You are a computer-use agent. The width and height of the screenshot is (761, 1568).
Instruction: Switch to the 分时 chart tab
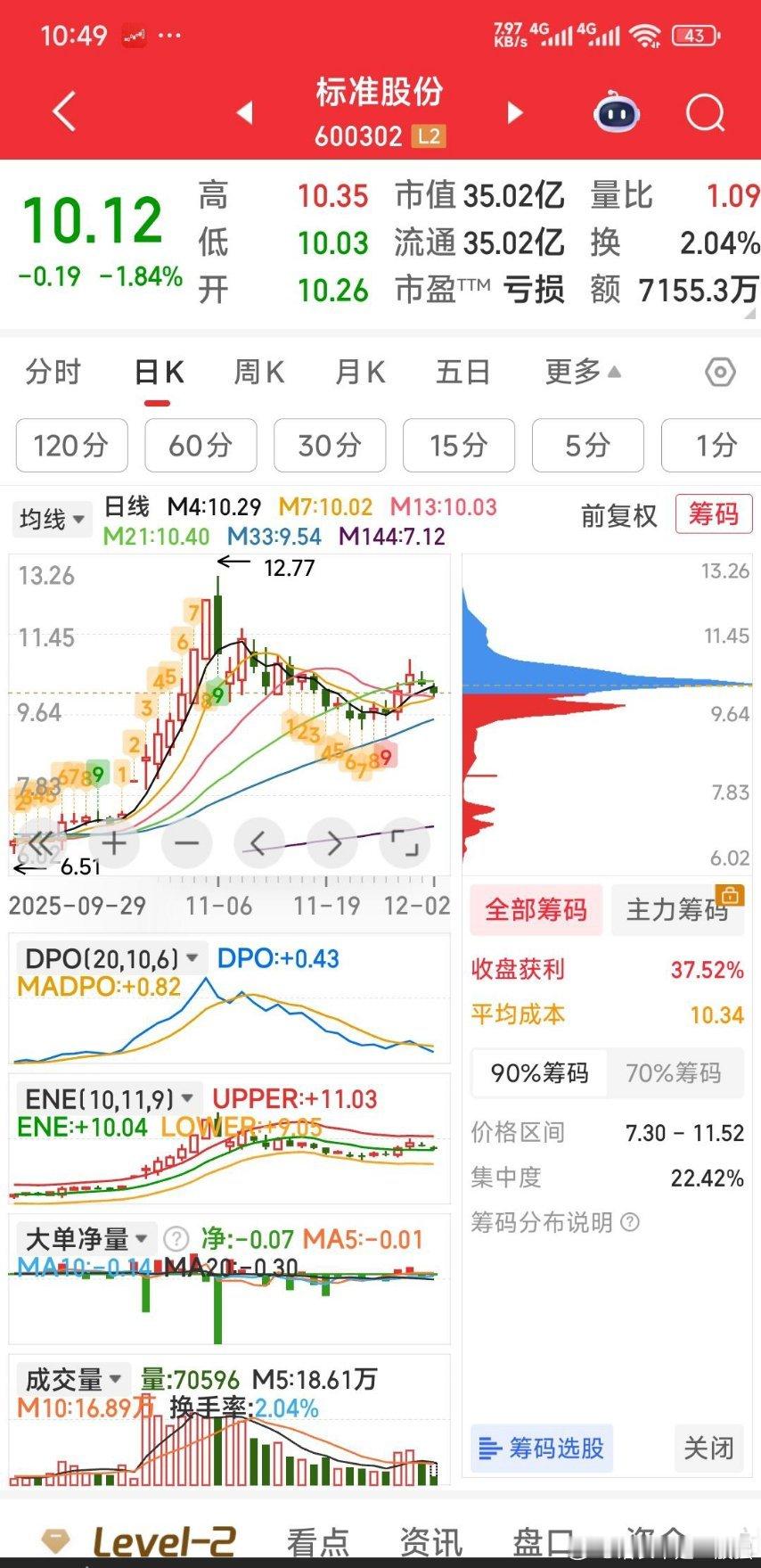coord(53,372)
